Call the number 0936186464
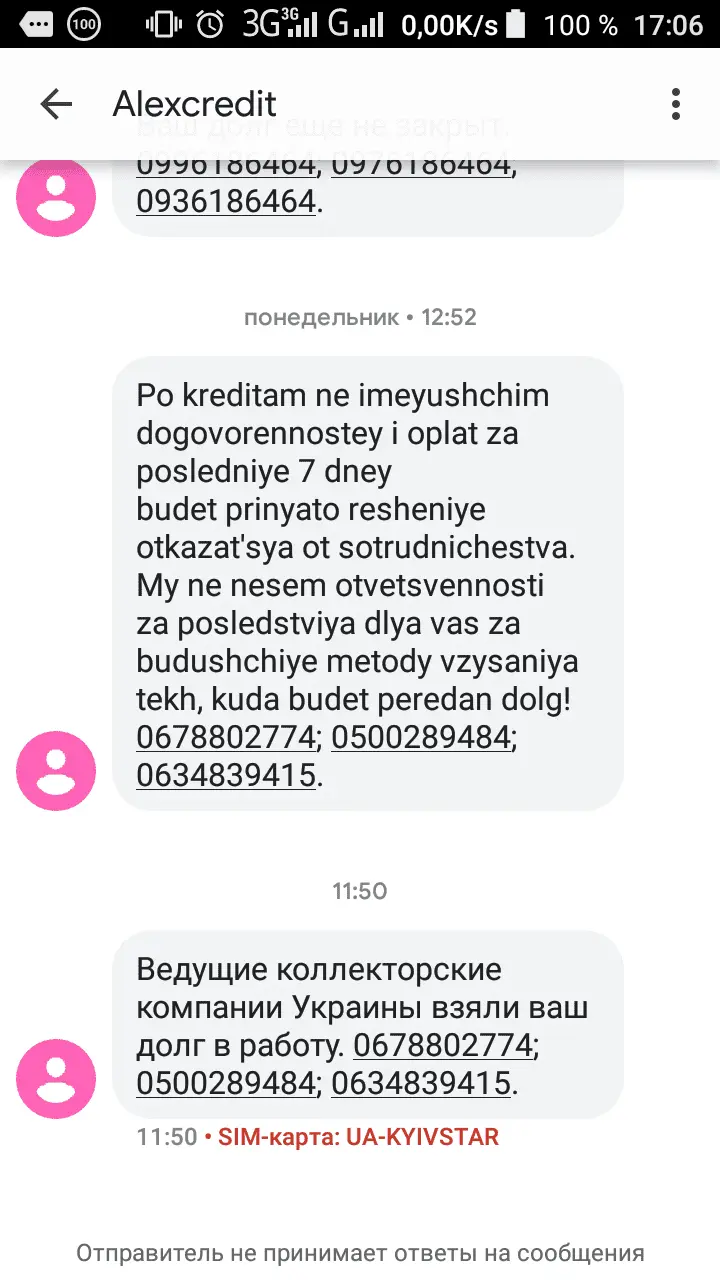Image resolution: width=720 pixels, height=1280 pixels. [x=226, y=202]
